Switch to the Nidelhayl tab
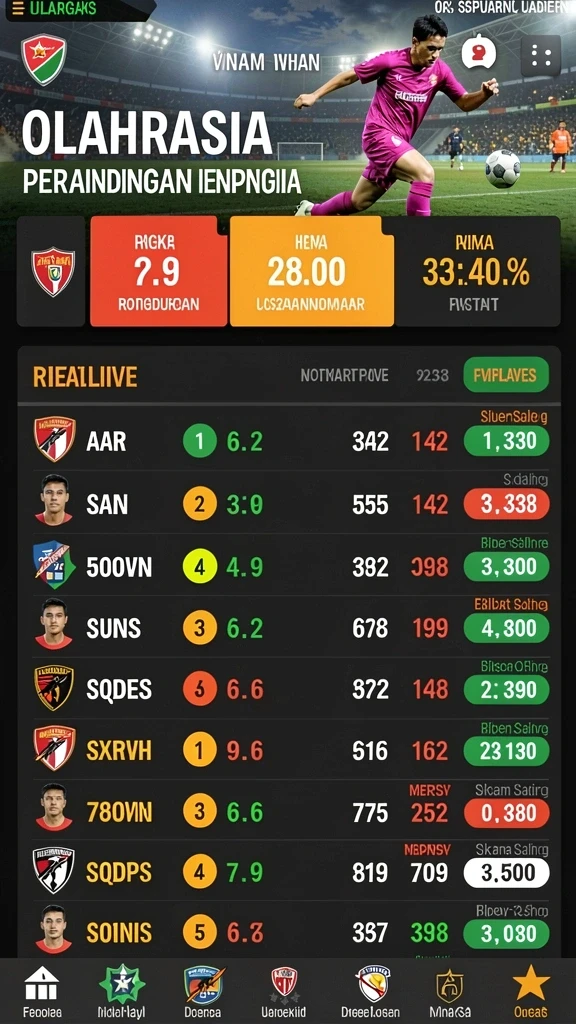Image resolution: width=576 pixels, height=1024 pixels. coord(121,991)
